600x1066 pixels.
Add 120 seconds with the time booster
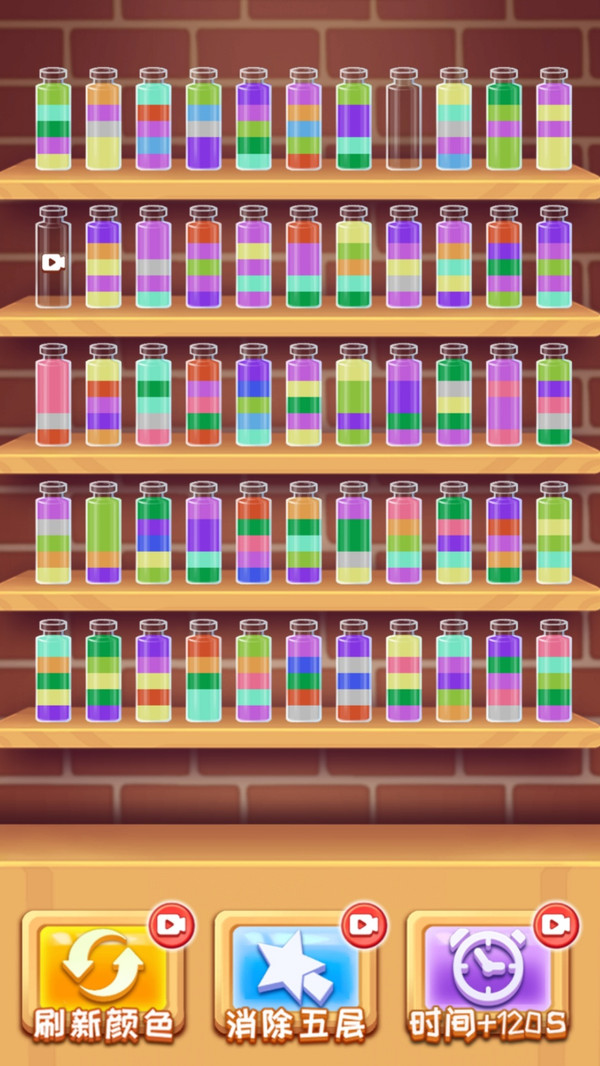coord(487,977)
